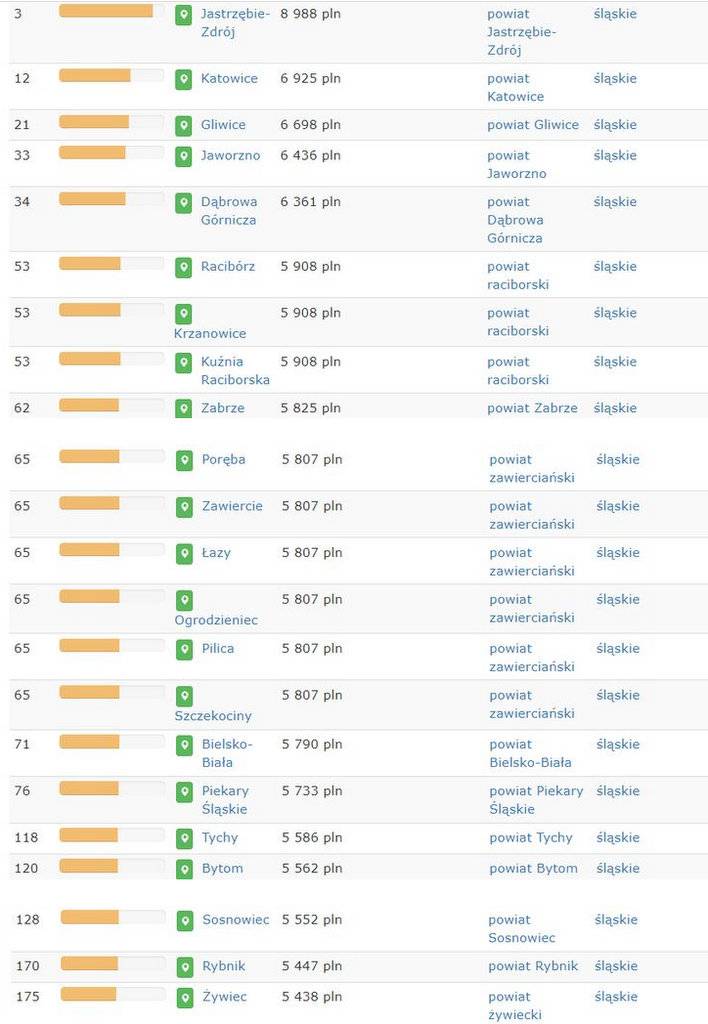Open Ogrodzieniec city link
This screenshot has height=1024, width=708.
[x=216, y=620]
